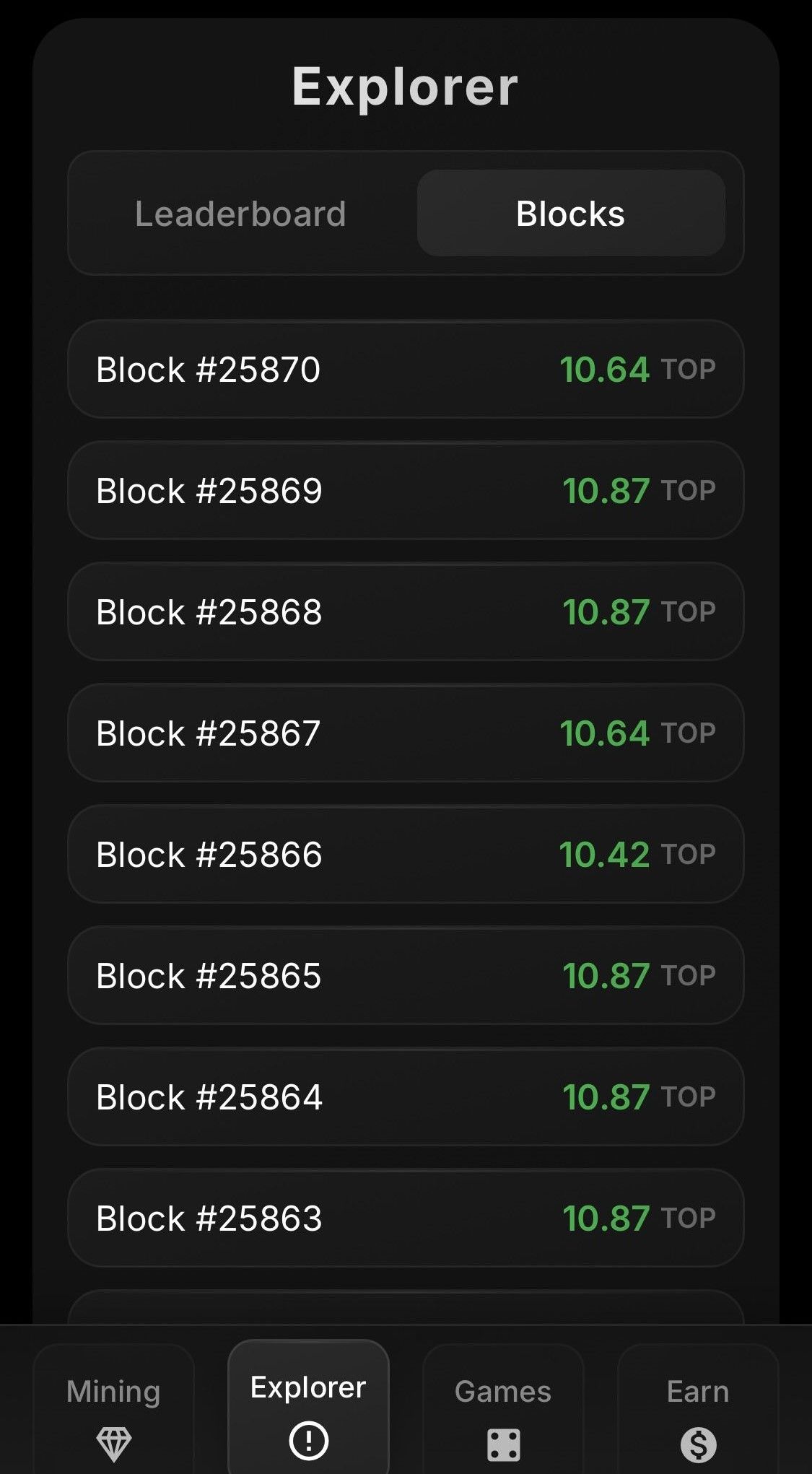Tap the dice icon in navigation bar
The image size is (812, 1474).
pyautogui.click(x=503, y=1442)
